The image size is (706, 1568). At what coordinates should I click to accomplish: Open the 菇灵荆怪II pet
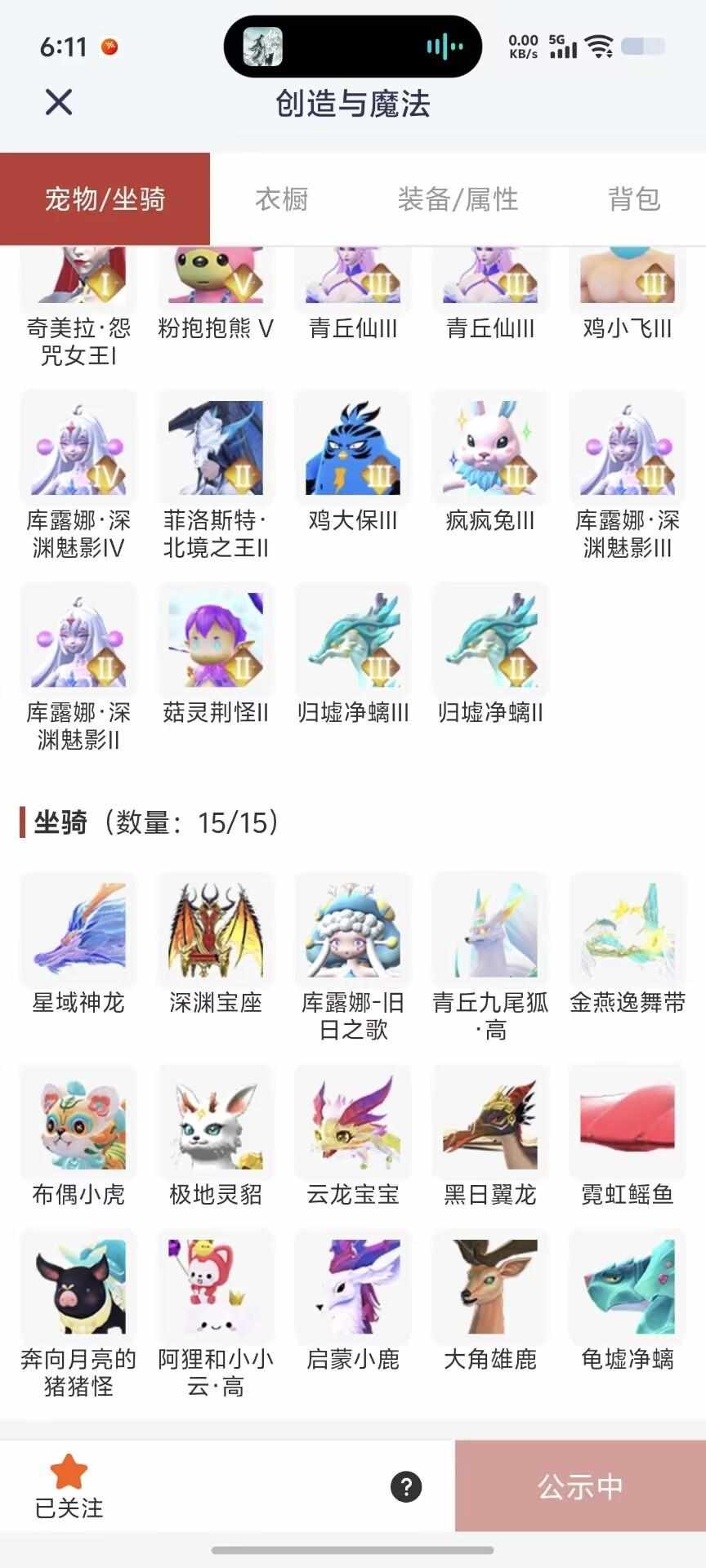click(216, 640)
